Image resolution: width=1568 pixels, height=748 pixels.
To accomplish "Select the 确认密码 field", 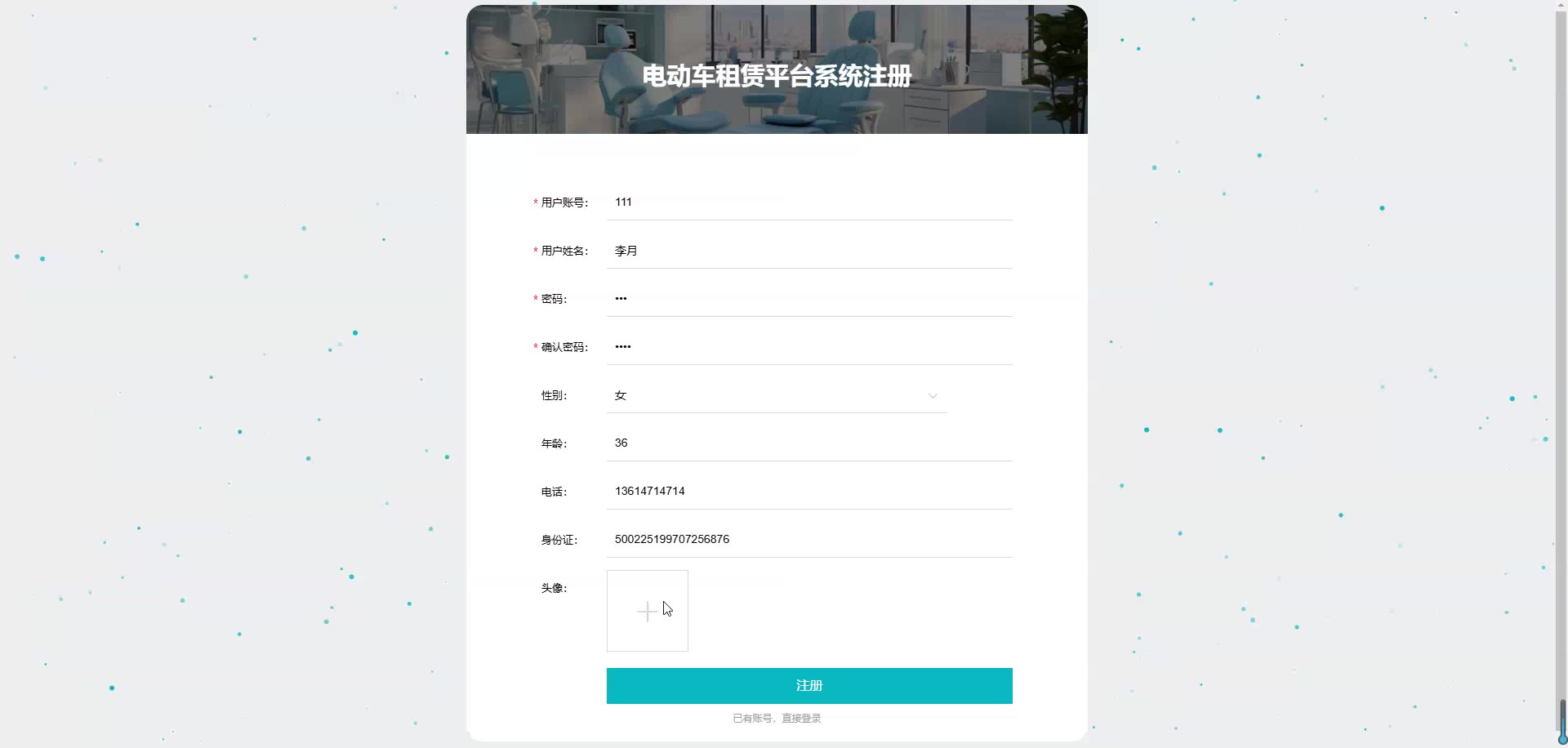I will (808, 347).
